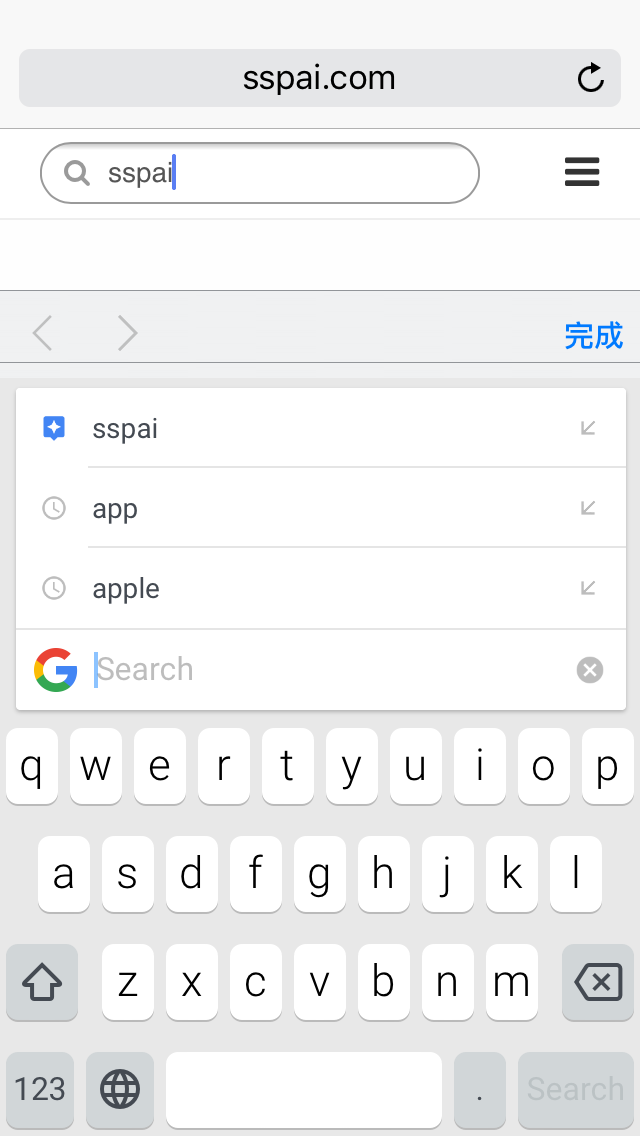Screen dimensions: 640x1136
Task: Switch keyboard language with globe key
Action: click(120, 1089)
